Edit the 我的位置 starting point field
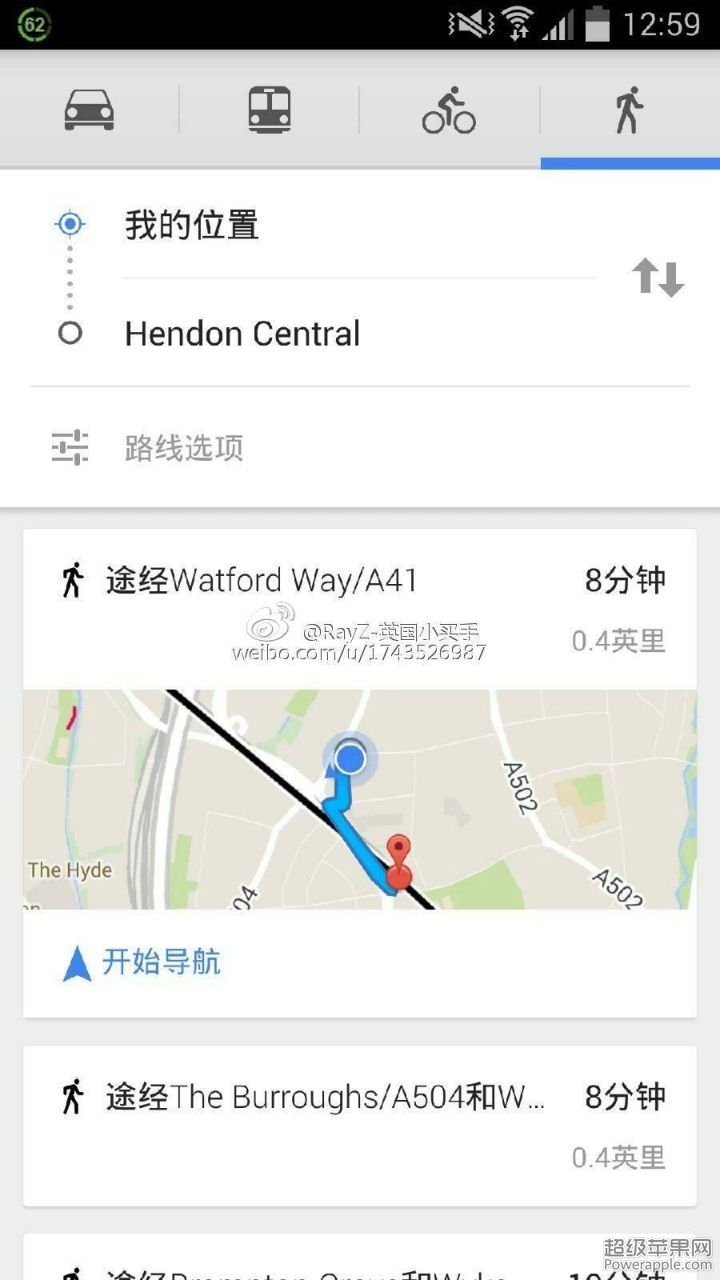720x1280 pixels. click(358, 225)
